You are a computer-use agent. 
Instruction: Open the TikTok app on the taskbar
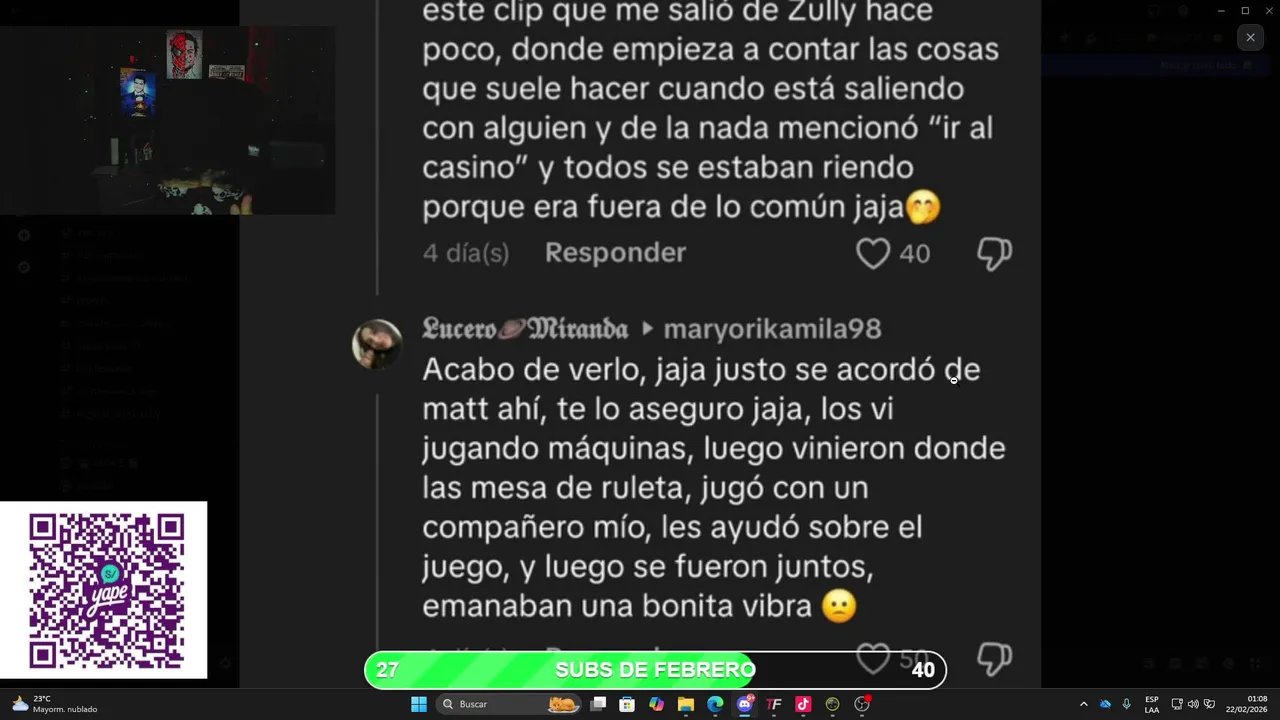(803, 704)
